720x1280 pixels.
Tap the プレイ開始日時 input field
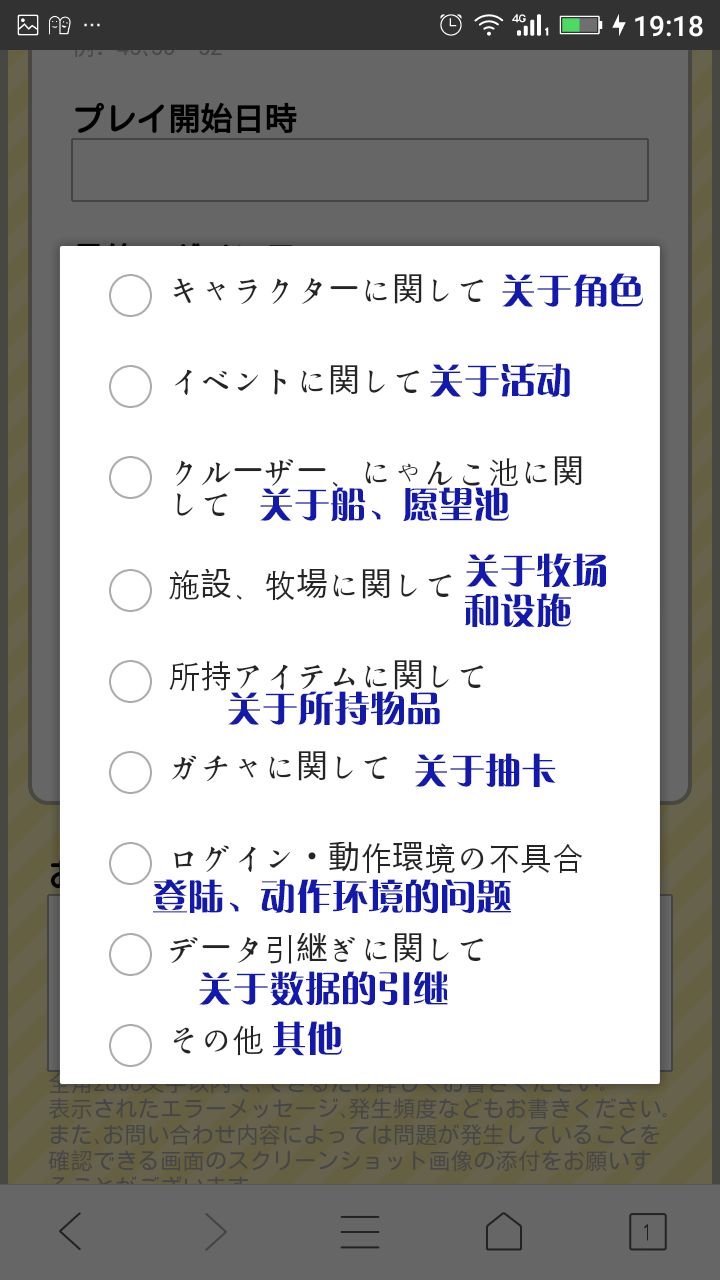click(359, 169)
